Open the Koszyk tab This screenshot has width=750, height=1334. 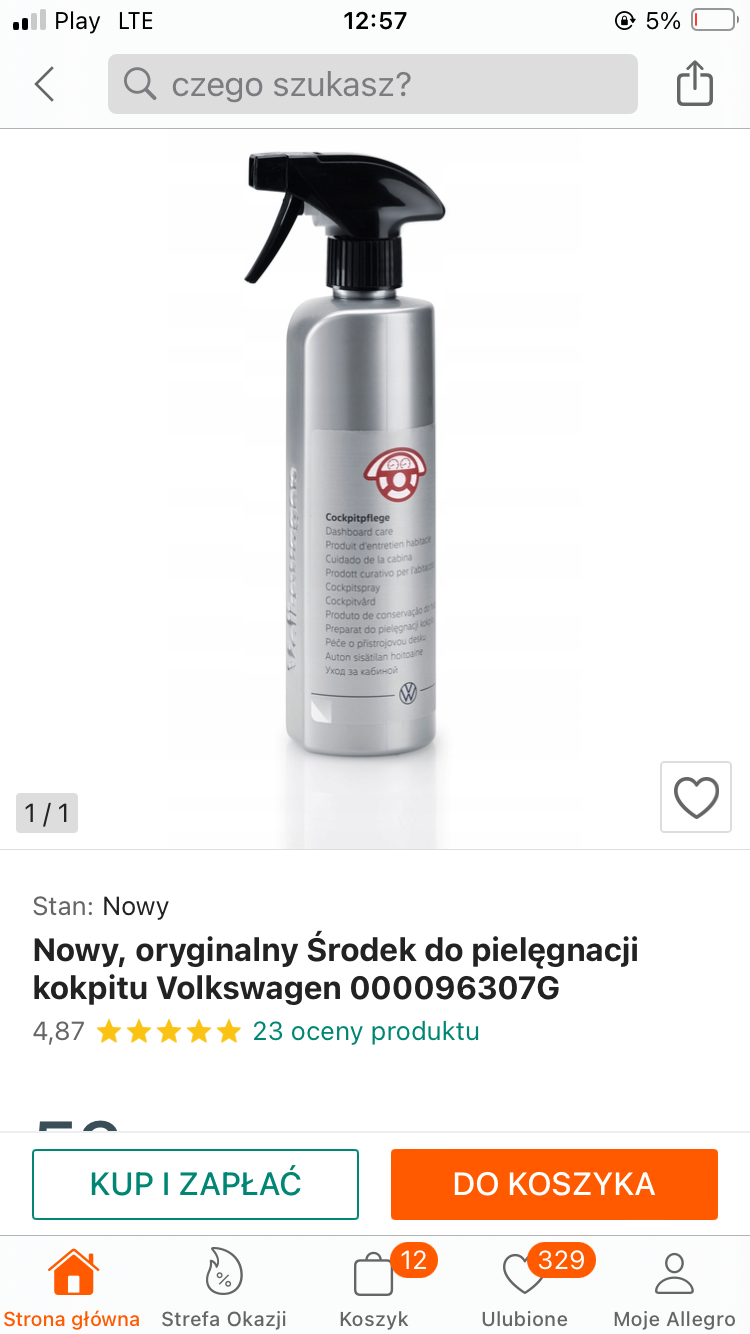(374, 1288)
